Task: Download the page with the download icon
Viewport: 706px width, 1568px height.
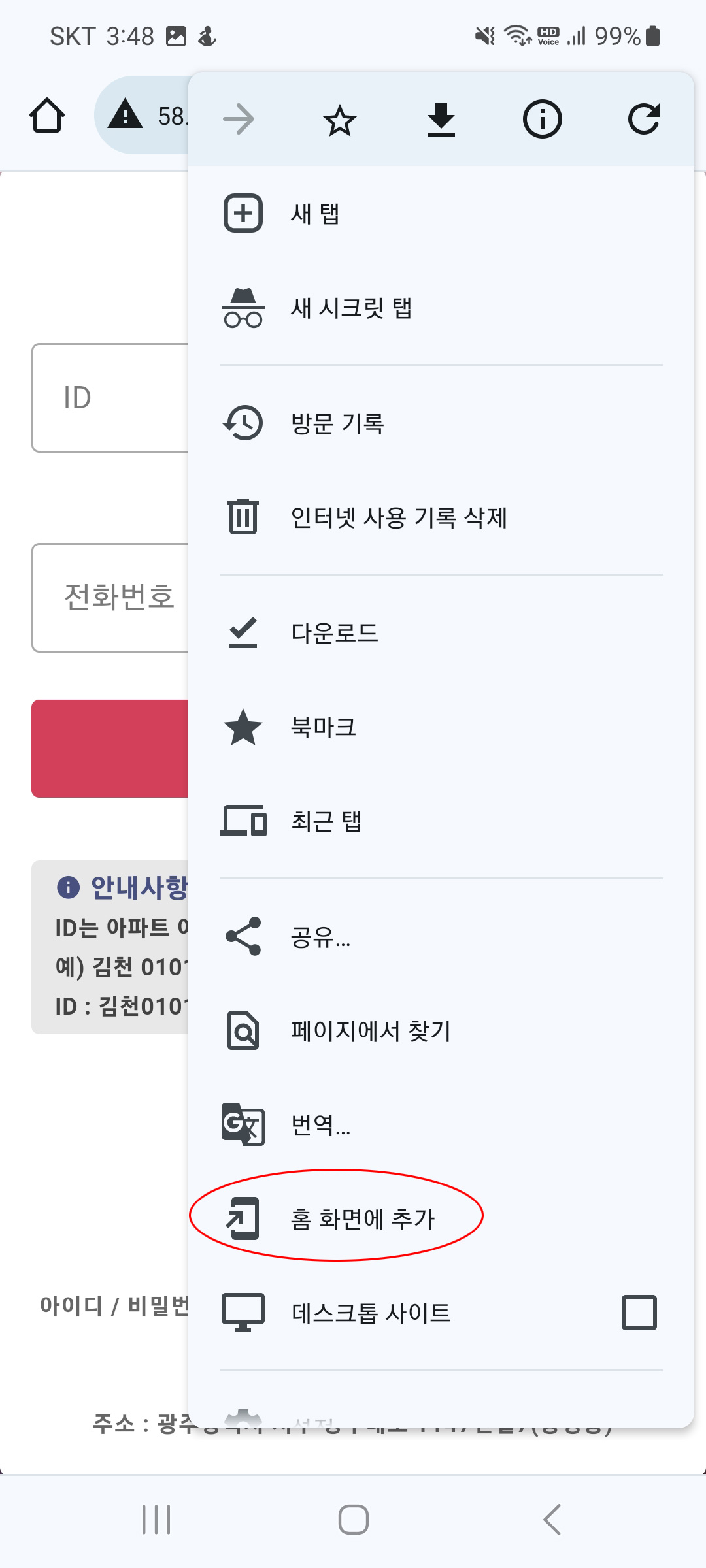Action: pos(441,120)
